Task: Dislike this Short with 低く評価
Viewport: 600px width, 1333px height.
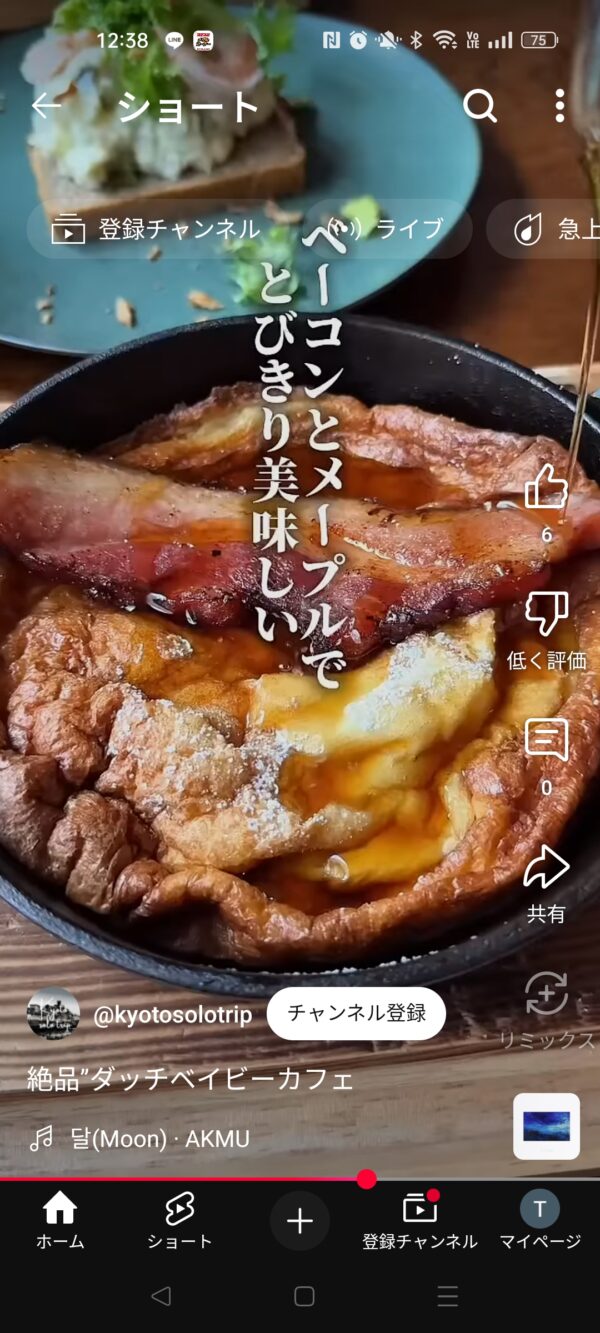Action: click(546, 616)
